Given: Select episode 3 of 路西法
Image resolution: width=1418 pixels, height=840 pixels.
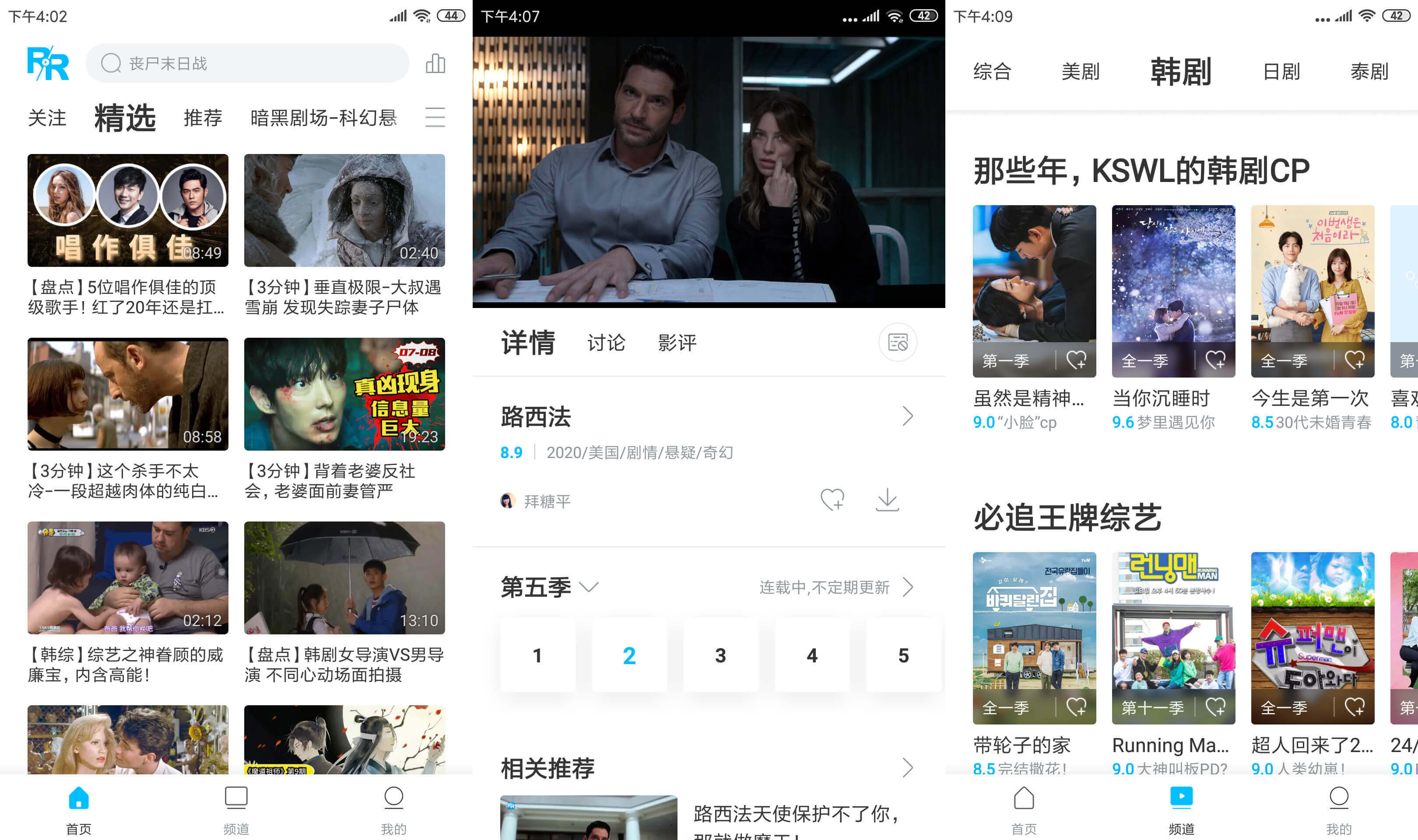Looking at the screenshot, I should click(720, 655).
